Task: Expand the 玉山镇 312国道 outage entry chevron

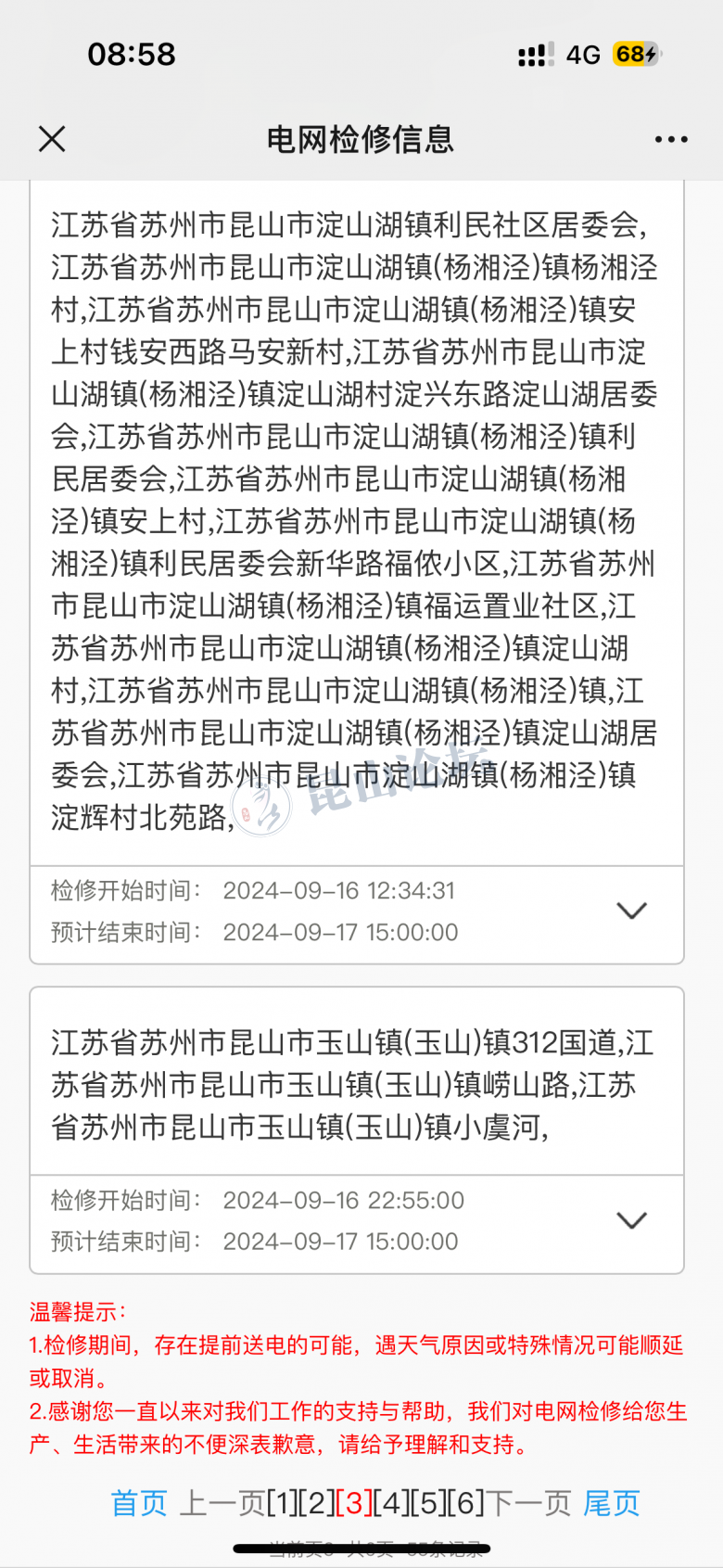Action: pos(631,1219)
